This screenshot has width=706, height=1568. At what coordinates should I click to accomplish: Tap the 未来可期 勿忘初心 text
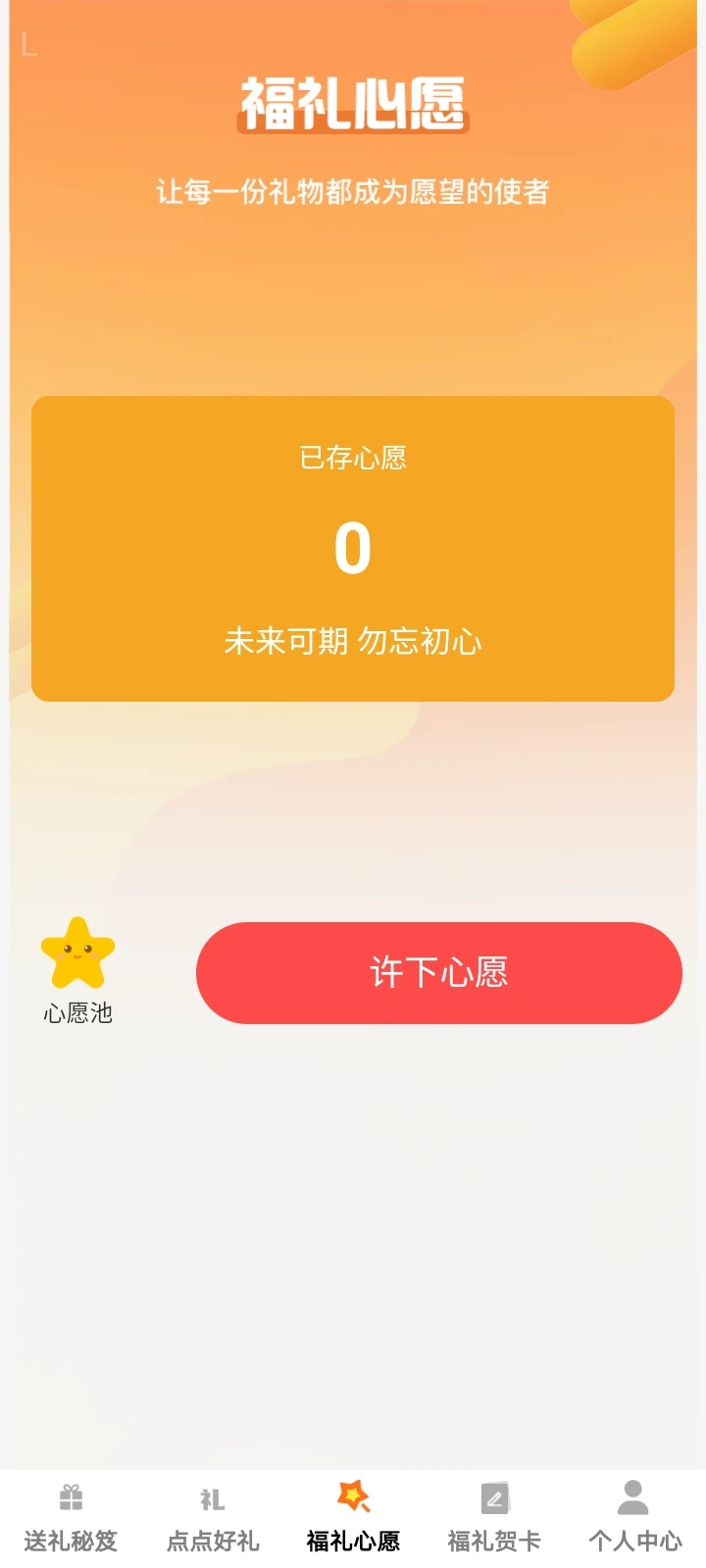pos(352,642)
